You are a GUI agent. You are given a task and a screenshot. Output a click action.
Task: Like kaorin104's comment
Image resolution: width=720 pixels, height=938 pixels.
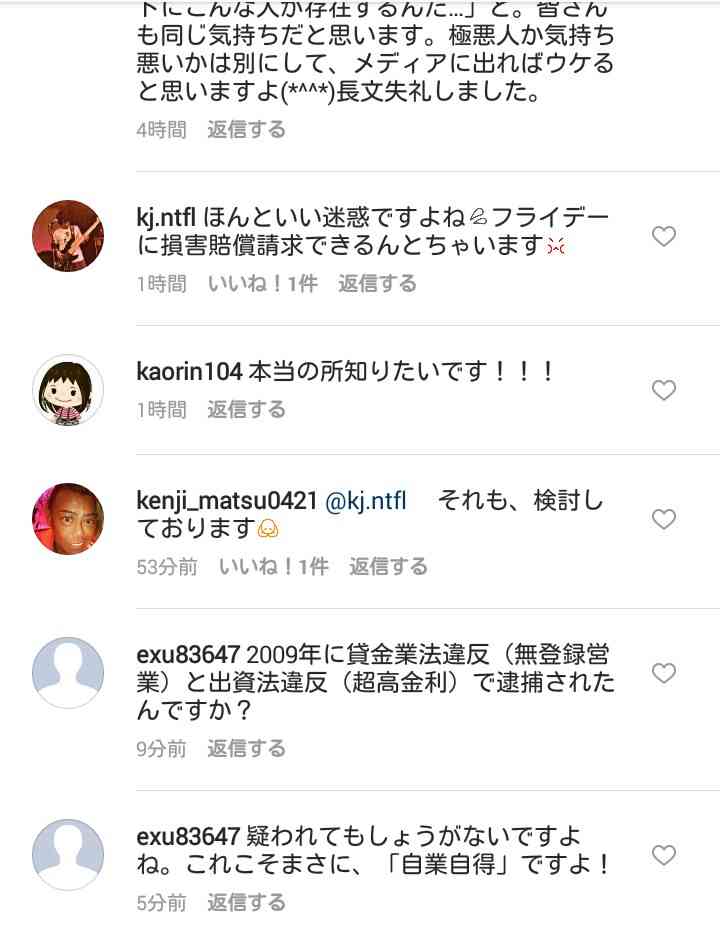tap(664, 390)
